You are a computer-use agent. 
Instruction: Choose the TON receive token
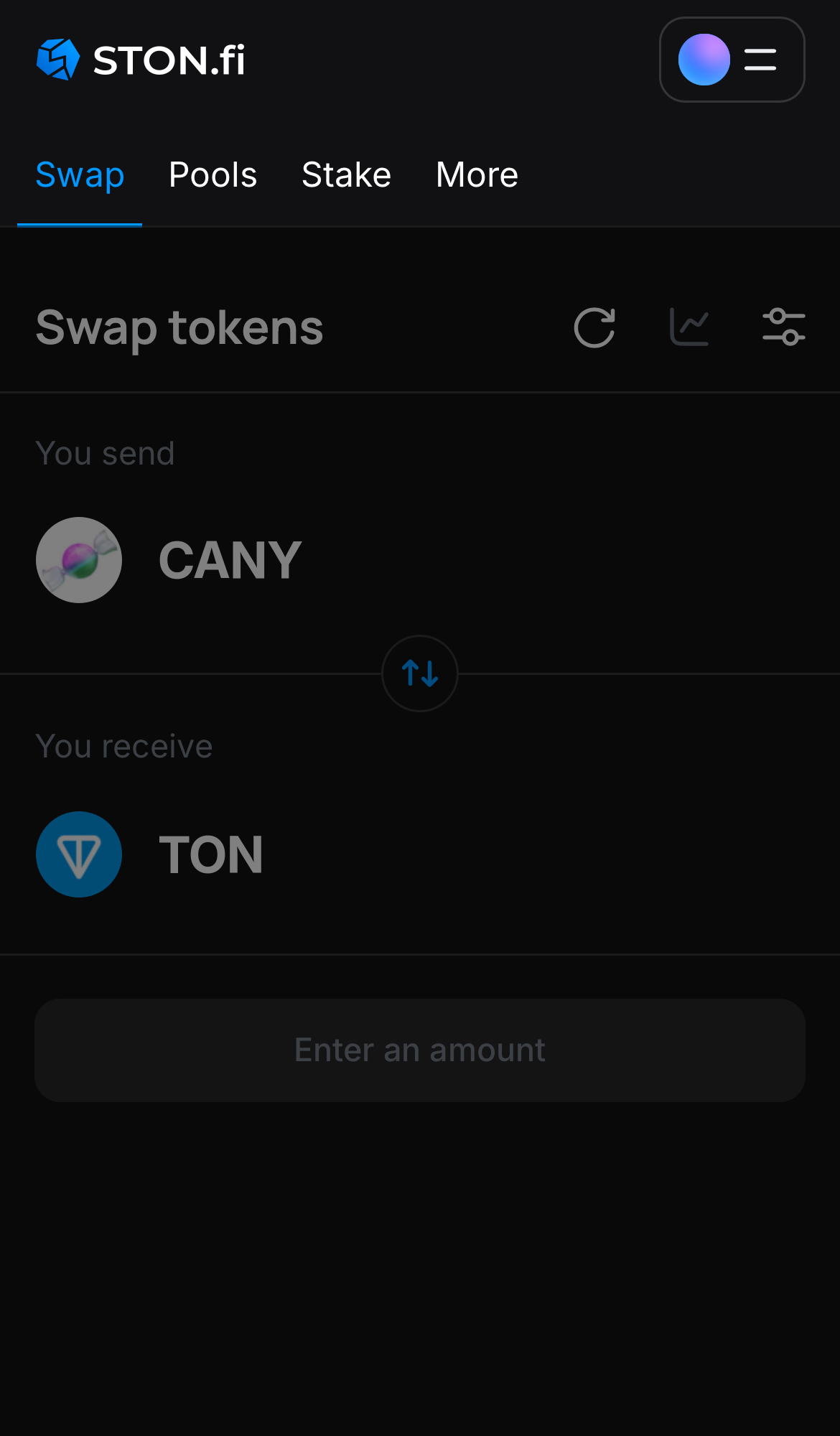click(151, 854)
